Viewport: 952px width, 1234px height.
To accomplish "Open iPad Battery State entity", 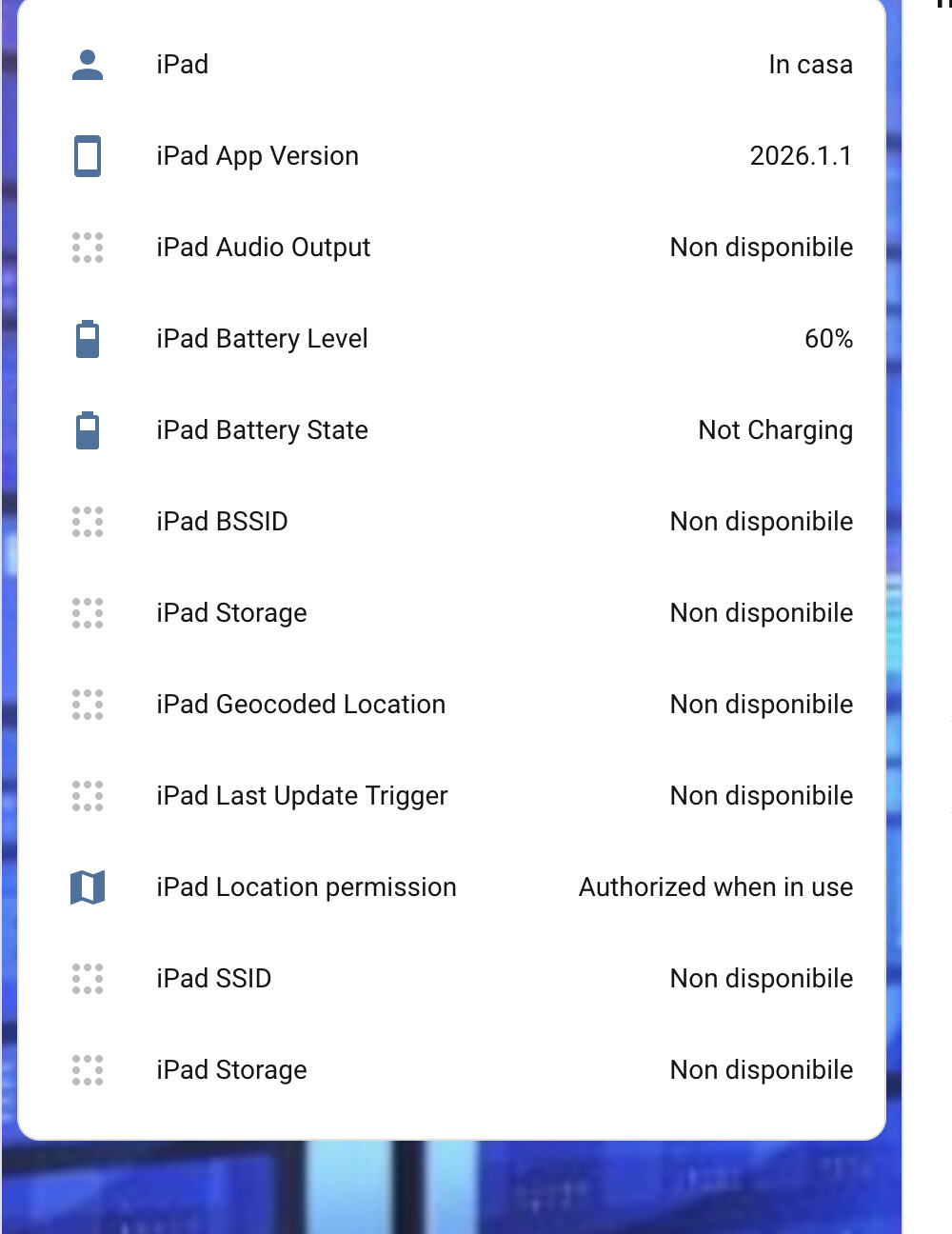I will pyautogui.click(x=262, y=430).
